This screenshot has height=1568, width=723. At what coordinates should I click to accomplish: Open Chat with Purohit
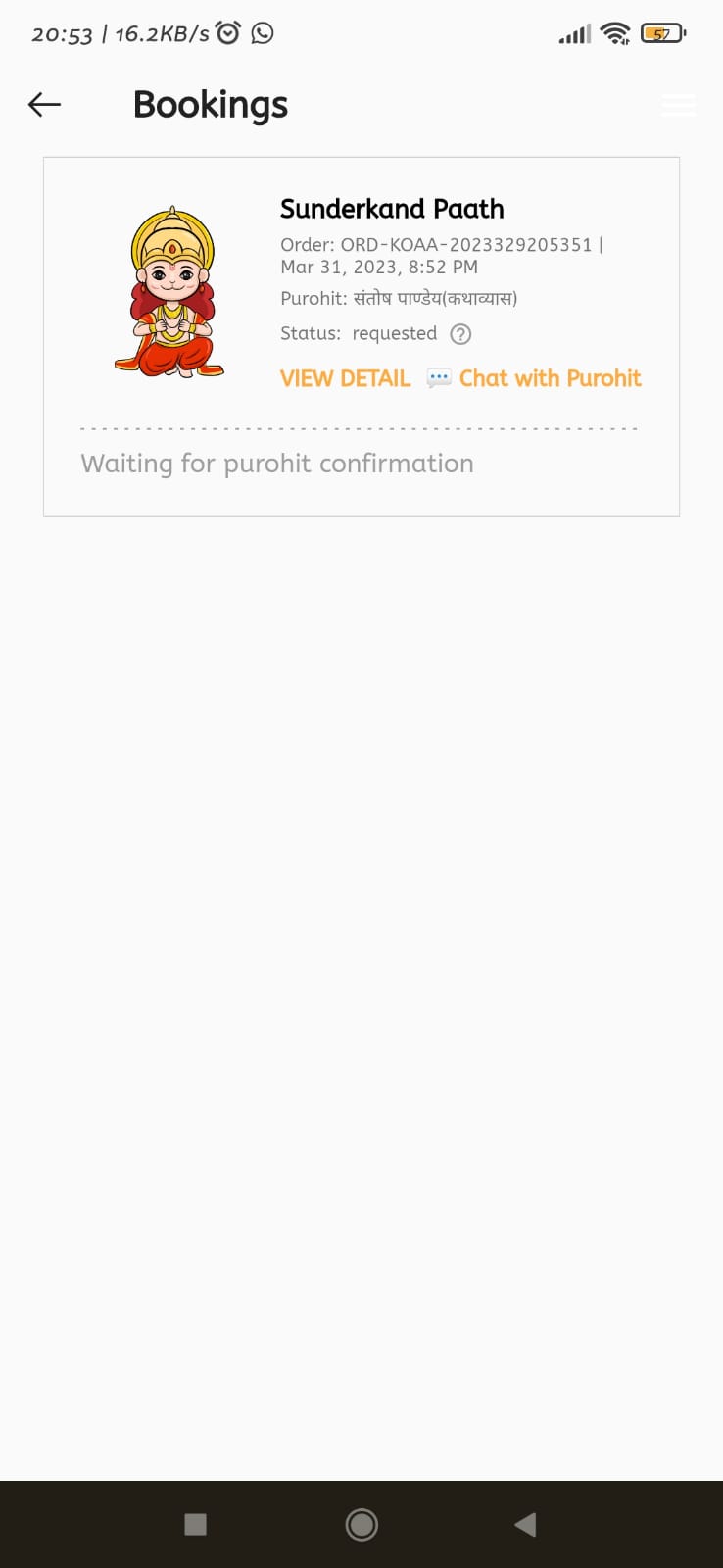[534, 378]
